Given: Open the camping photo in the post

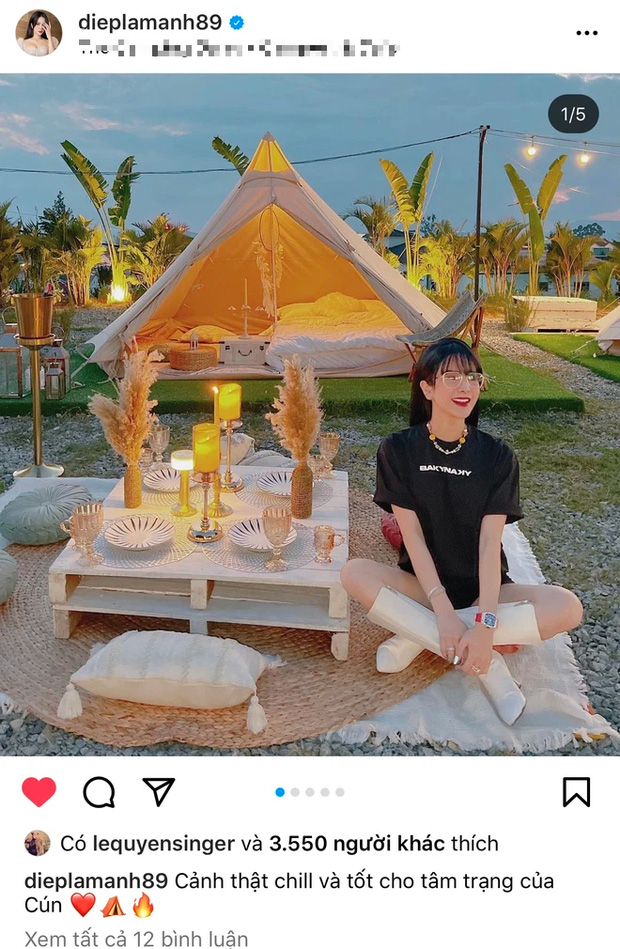Looking at the screenshot, I should (x=310, y=414).
